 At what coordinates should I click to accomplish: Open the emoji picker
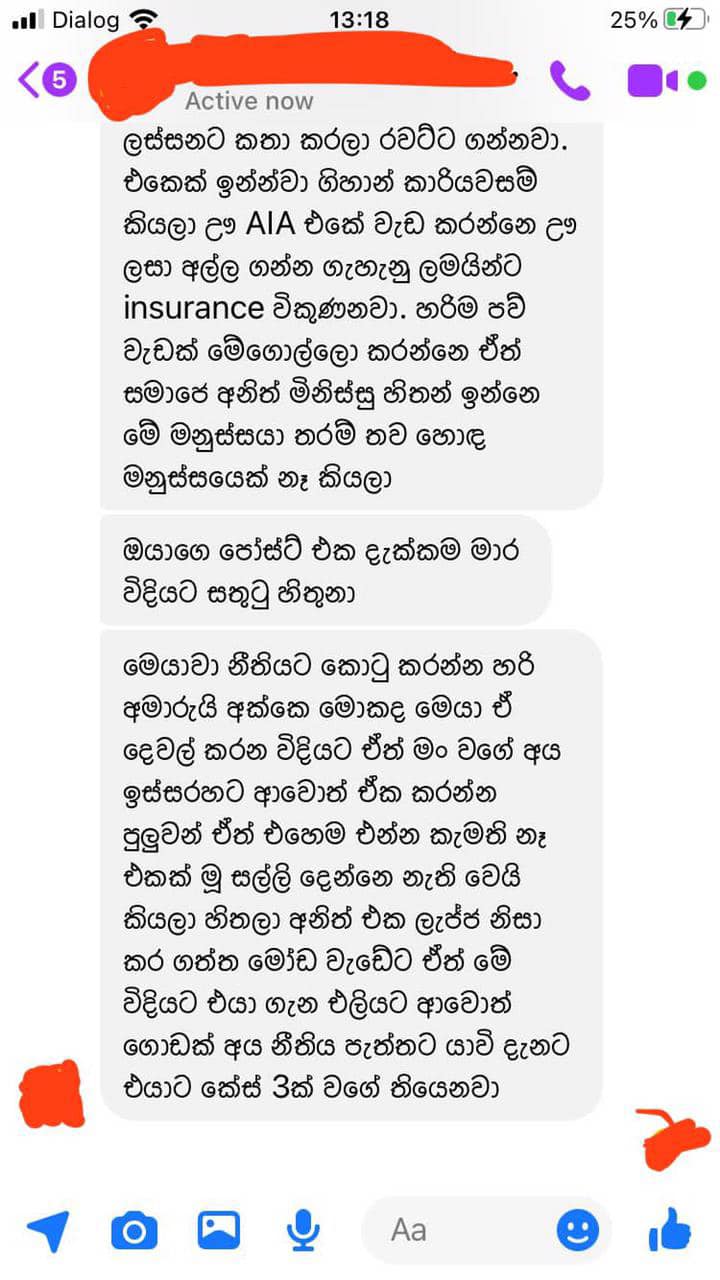(x=577, y=1229)
